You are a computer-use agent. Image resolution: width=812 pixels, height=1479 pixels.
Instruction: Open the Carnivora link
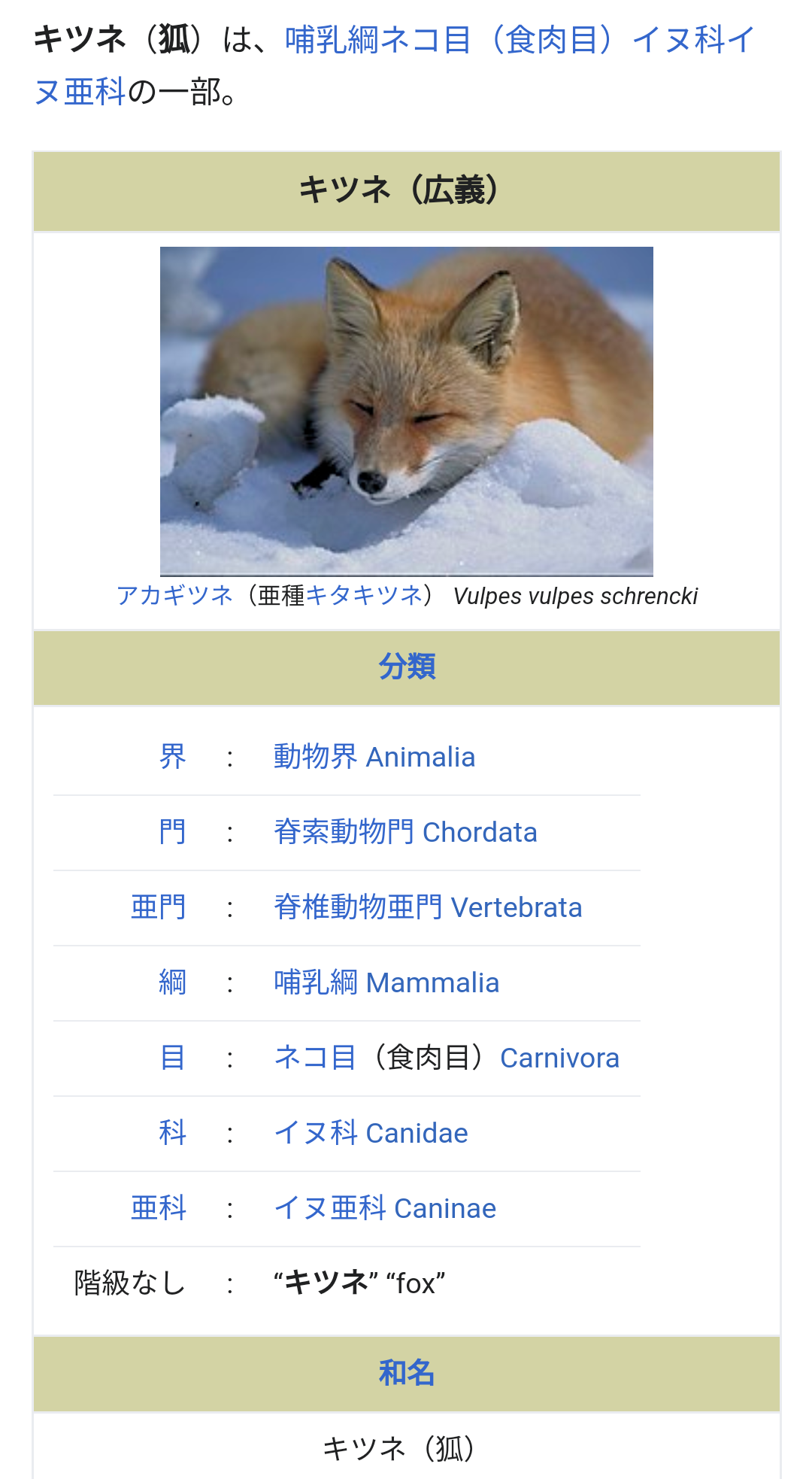tap(559, 1058)
